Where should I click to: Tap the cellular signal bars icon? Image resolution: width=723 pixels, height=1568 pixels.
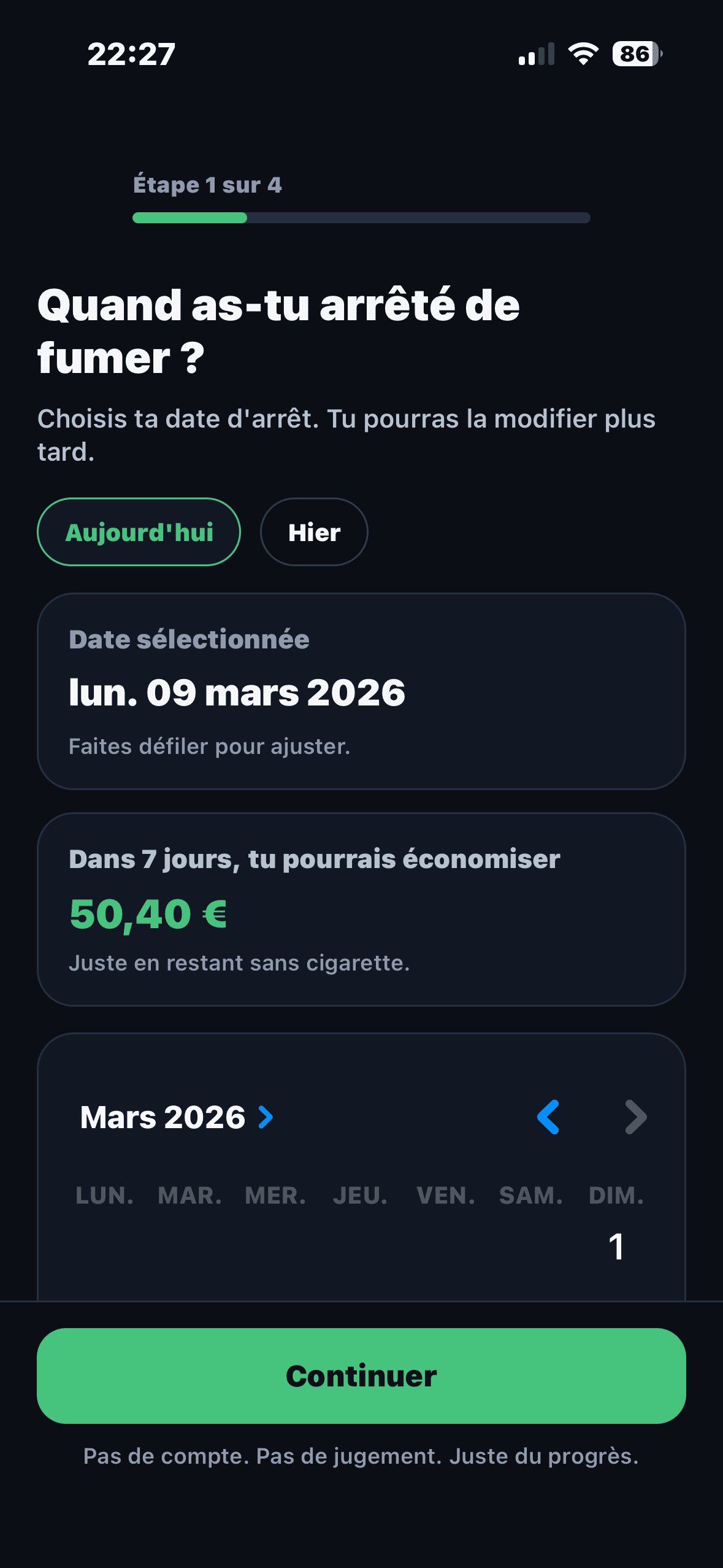536,55
